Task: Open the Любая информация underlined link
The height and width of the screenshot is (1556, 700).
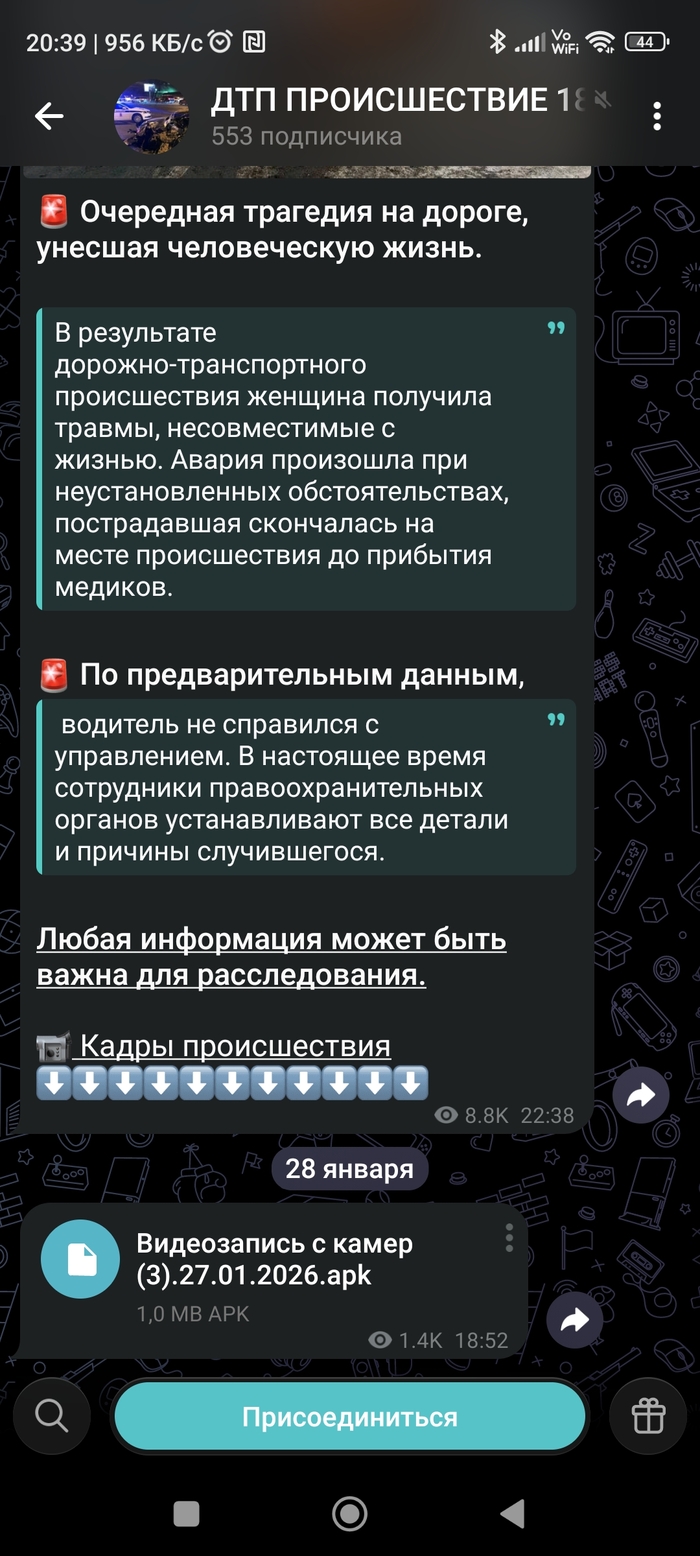Action: (x=271, y=957)
